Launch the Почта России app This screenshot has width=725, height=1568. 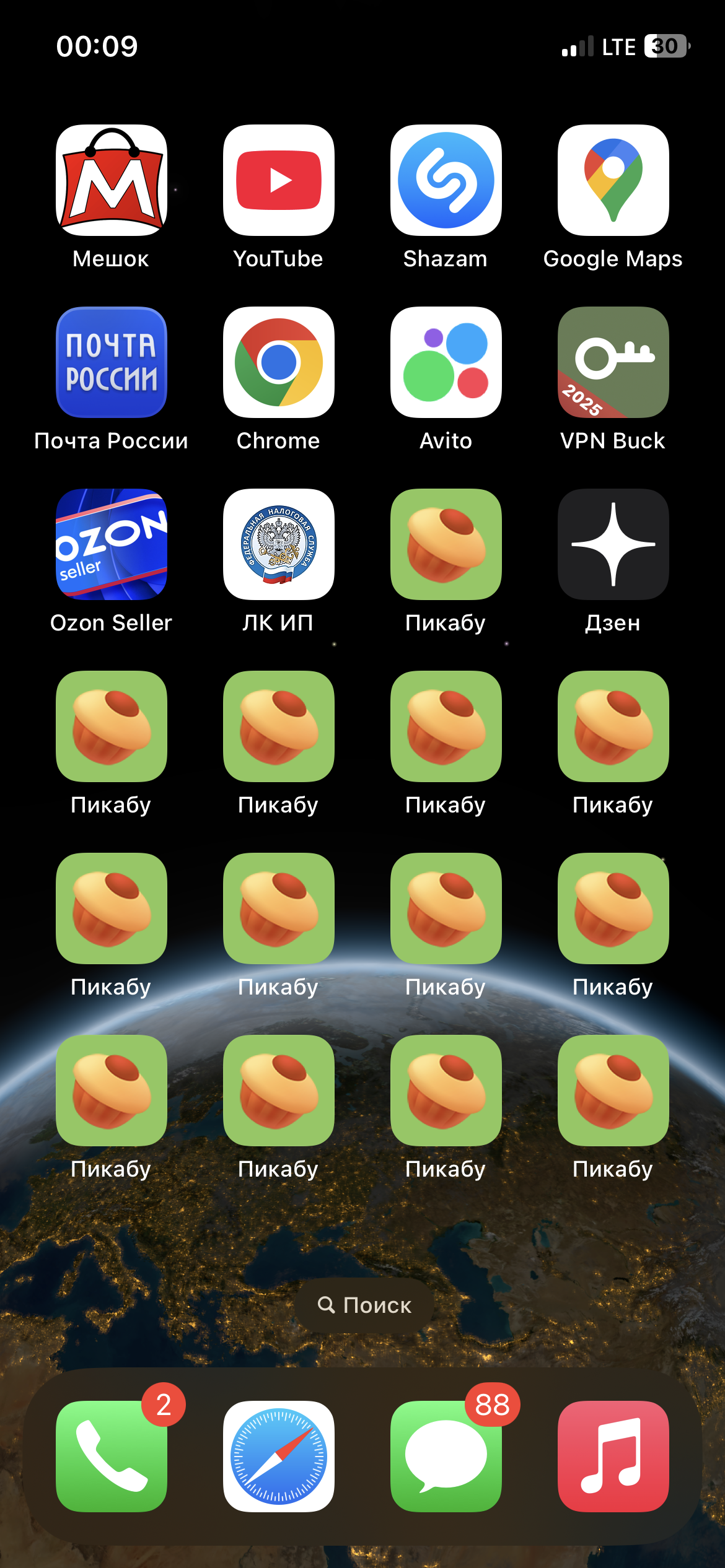pos(112,362)
